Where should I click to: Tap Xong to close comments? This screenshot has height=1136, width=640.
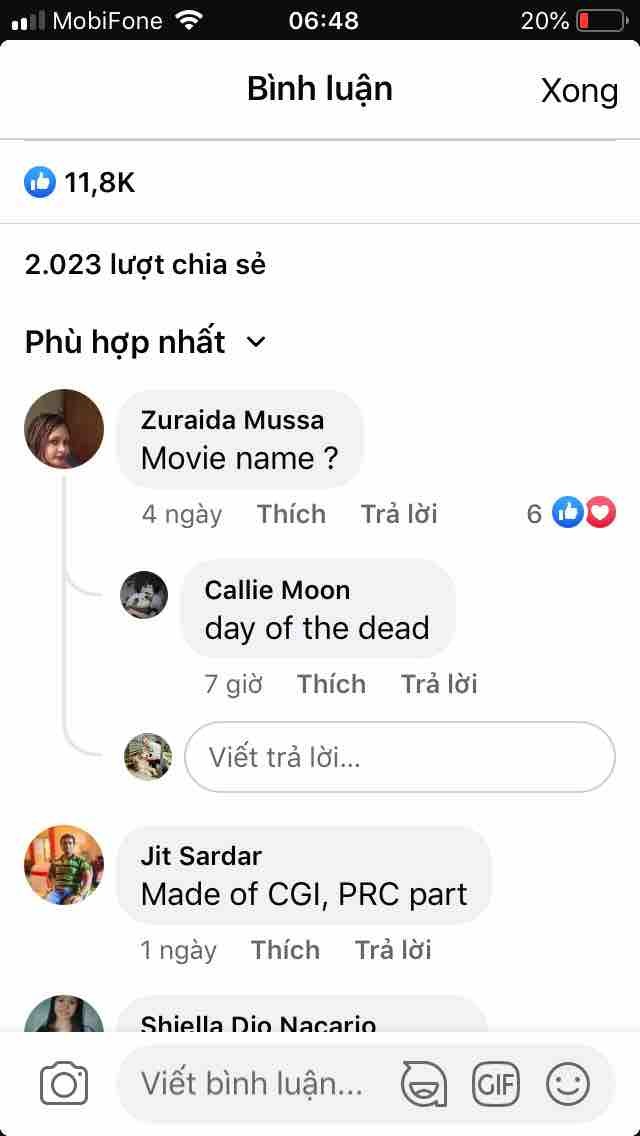click(579, 91)
